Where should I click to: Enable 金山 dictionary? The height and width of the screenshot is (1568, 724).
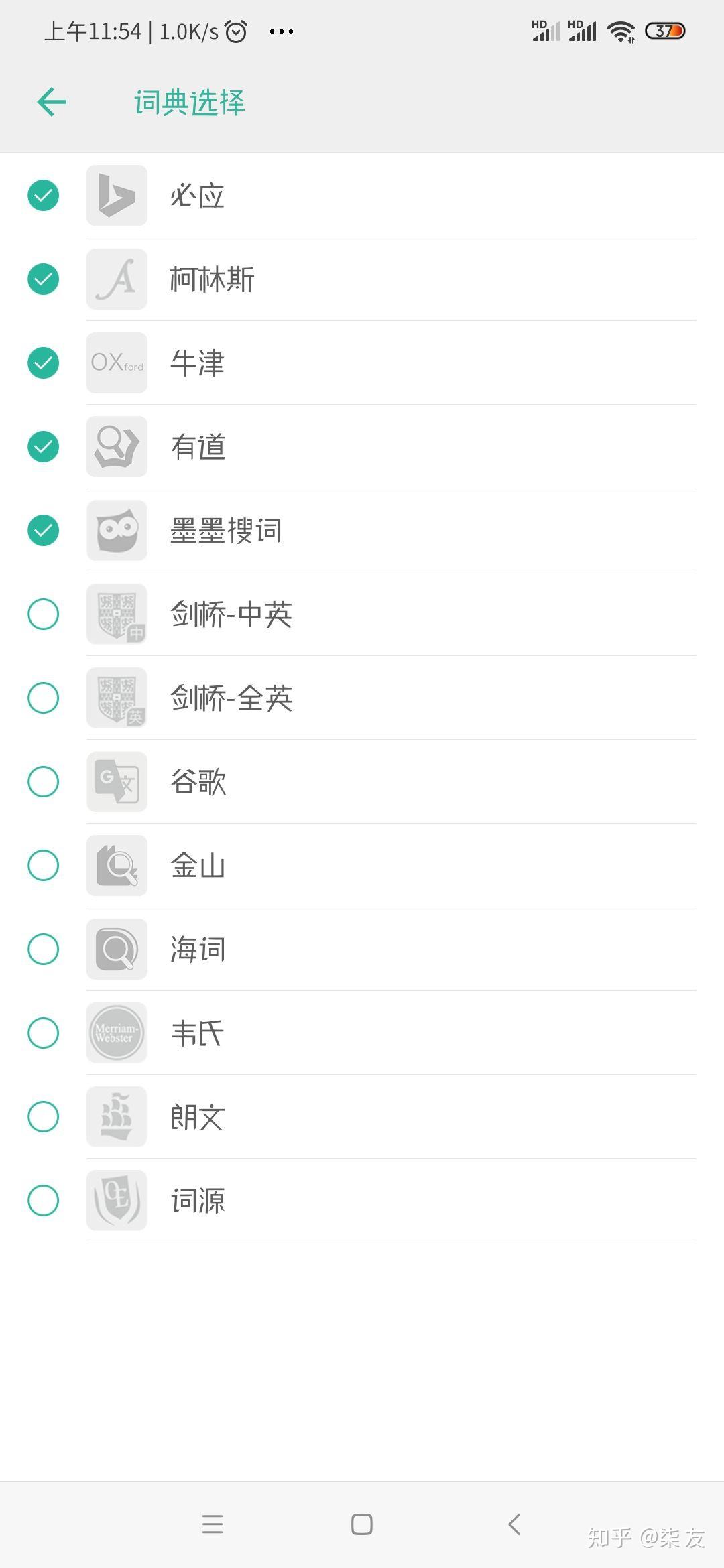click(44, 866)
